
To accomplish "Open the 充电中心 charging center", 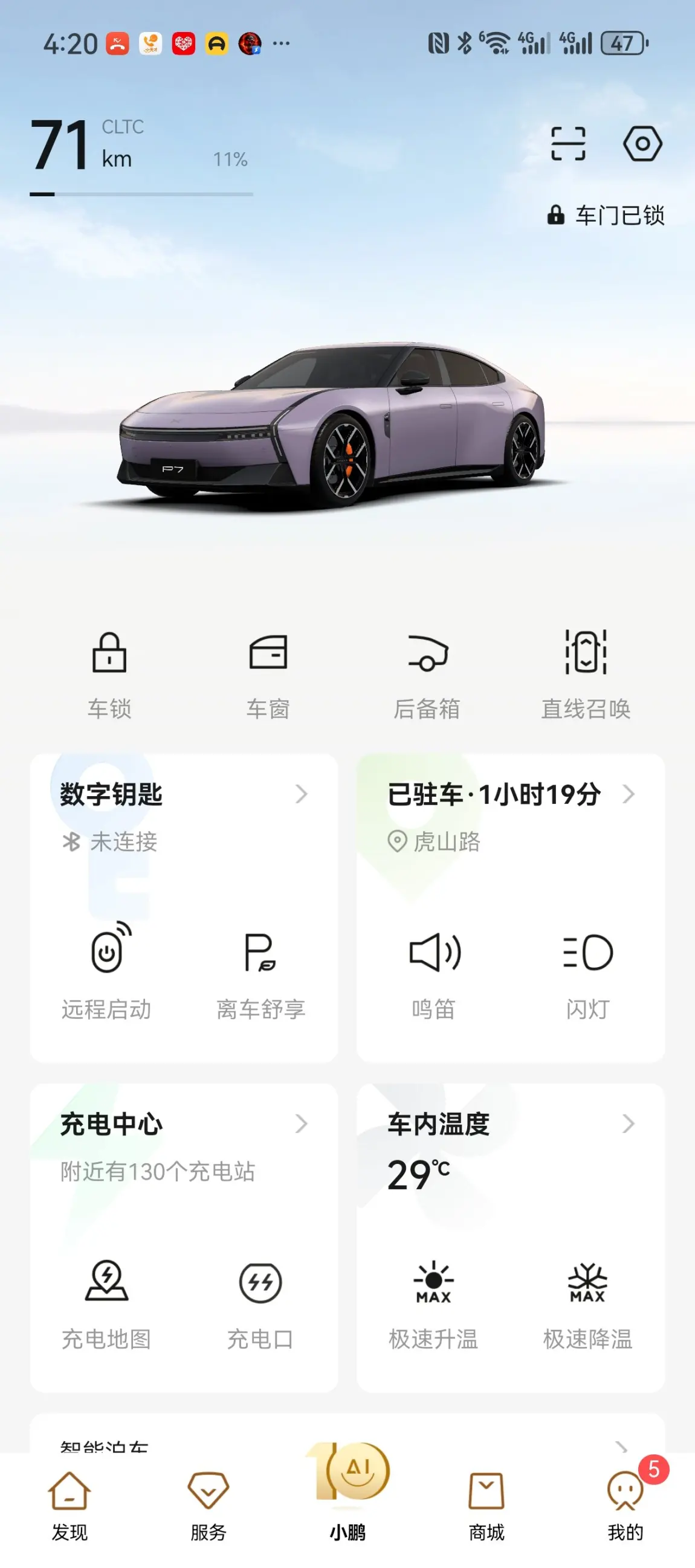I will point(183,1124).
